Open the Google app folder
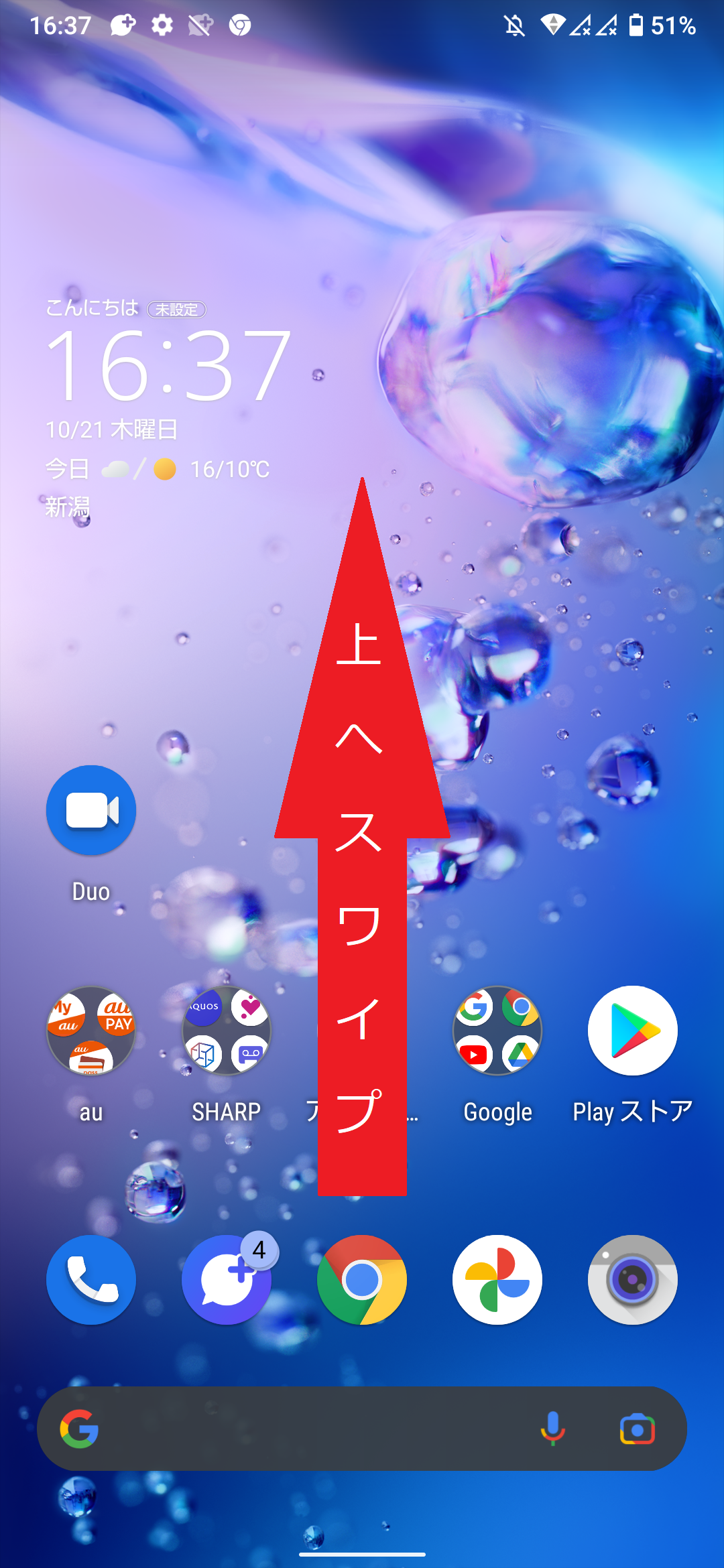Viewport: 724px width, 1568px height. coord(497,1031)
